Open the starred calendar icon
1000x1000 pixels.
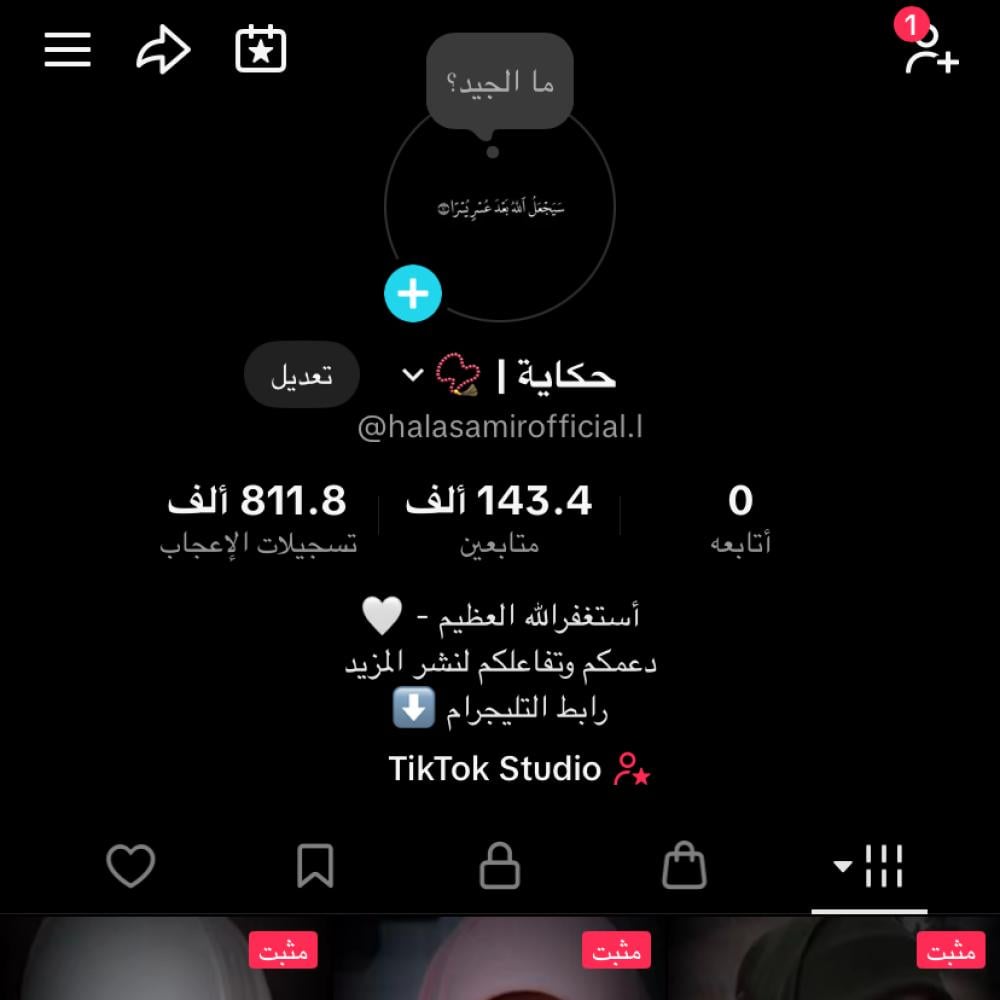click(261, 49)
